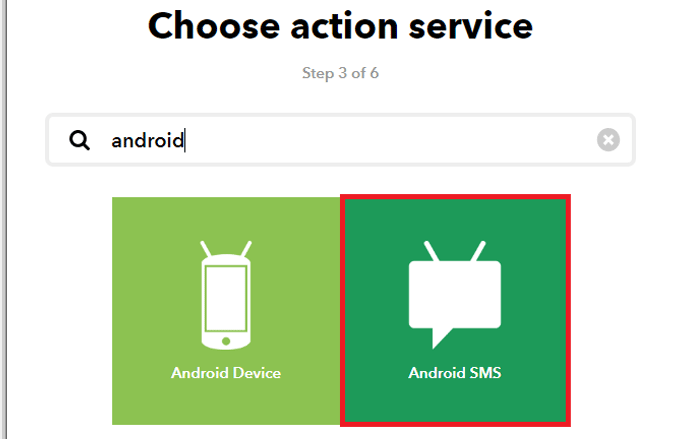
Task: Tap the search field containing "android"
Action: (x=340, y=140)
